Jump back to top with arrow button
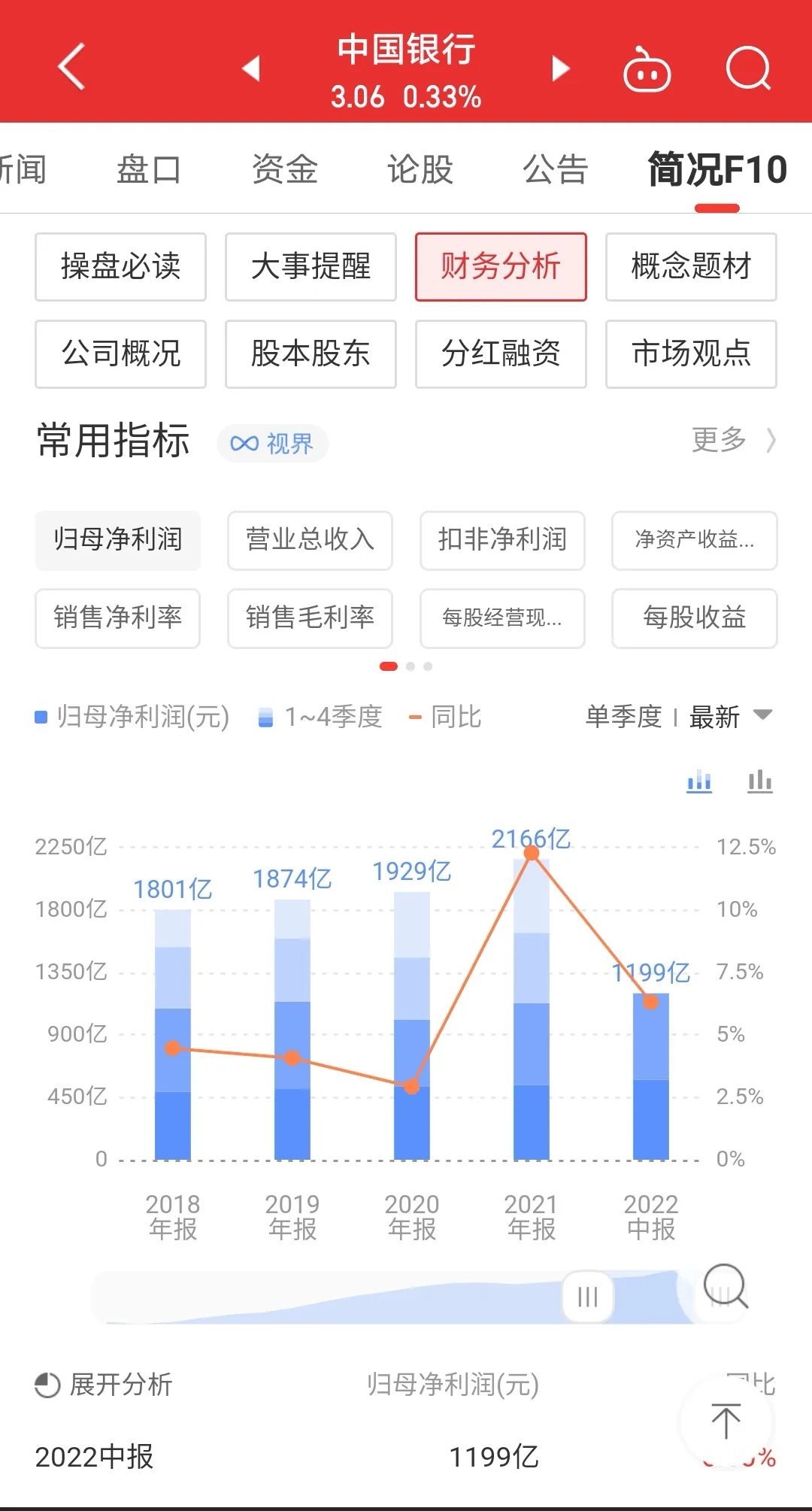 (x=726, y=1421)
